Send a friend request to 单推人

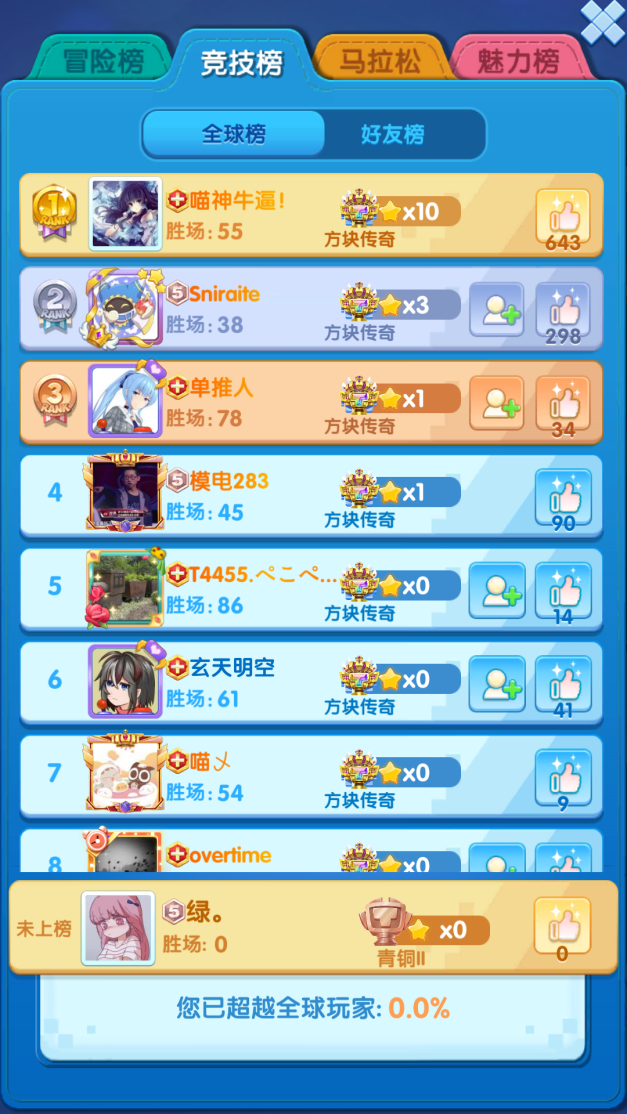(496, 404)
